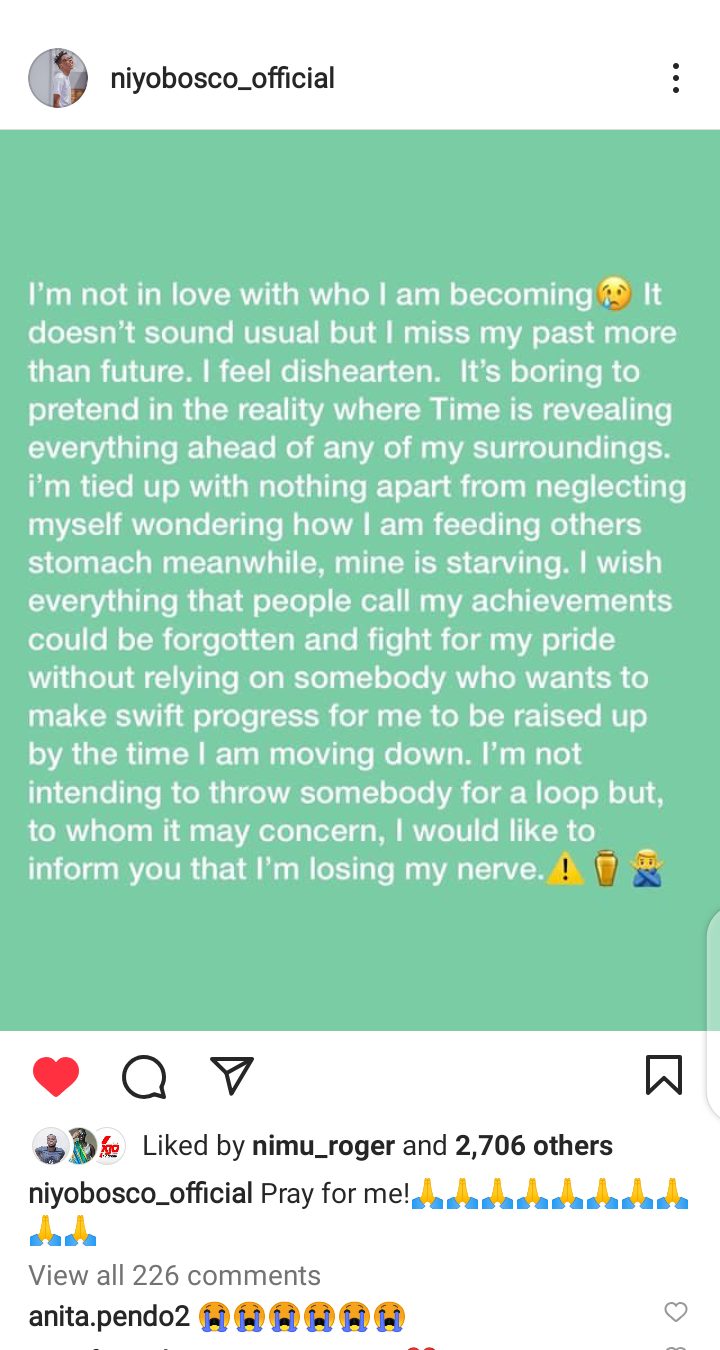Viewport: 720px width, 1350px height.
Task: Open niyobosco_official username in post header
Action: click(x=223, y=79)
